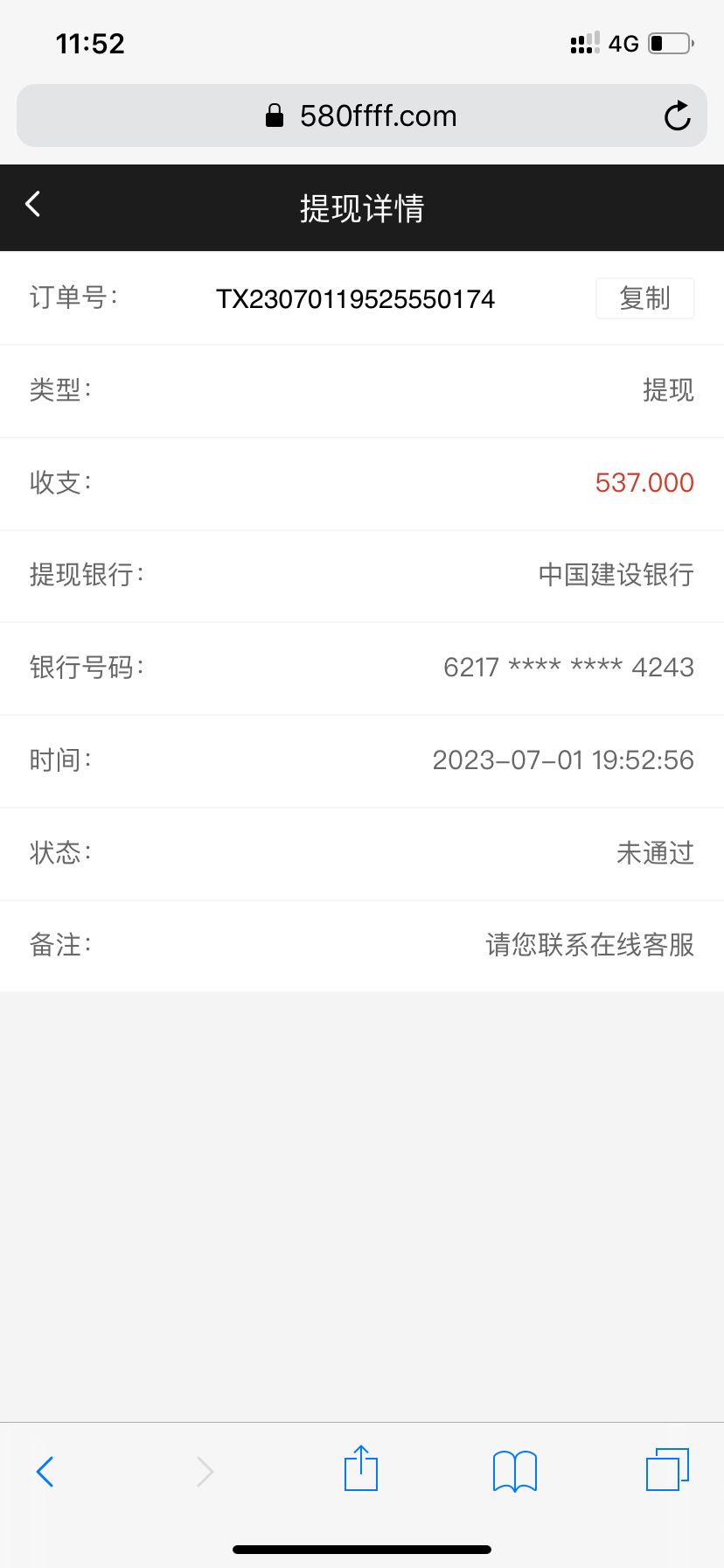The width and height of the screenshot is (724, 1568).
Task: Open the Bookmarks panel
Action: [514, 1471]
